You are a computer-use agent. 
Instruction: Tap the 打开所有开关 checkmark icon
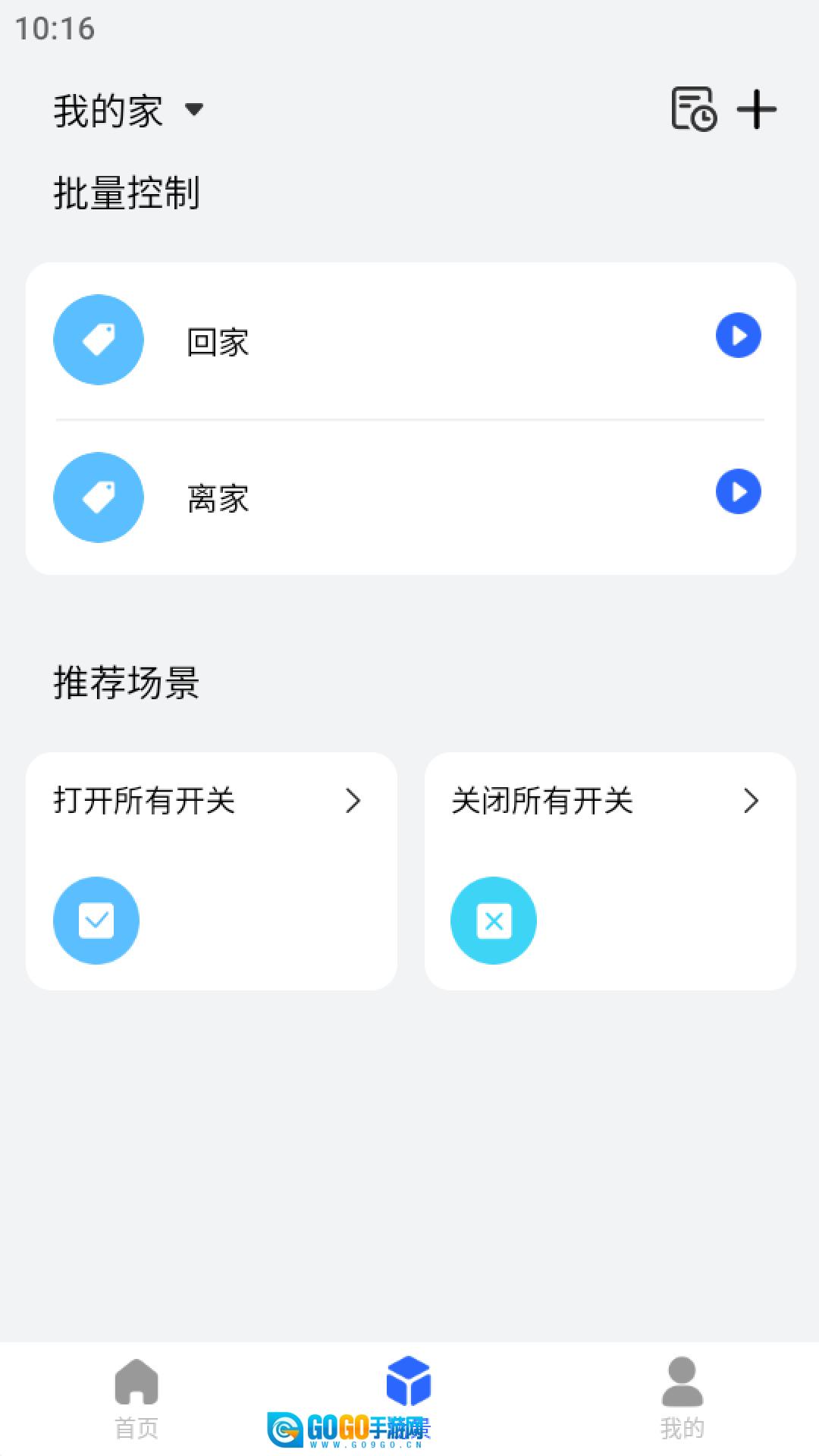[96, 920]
